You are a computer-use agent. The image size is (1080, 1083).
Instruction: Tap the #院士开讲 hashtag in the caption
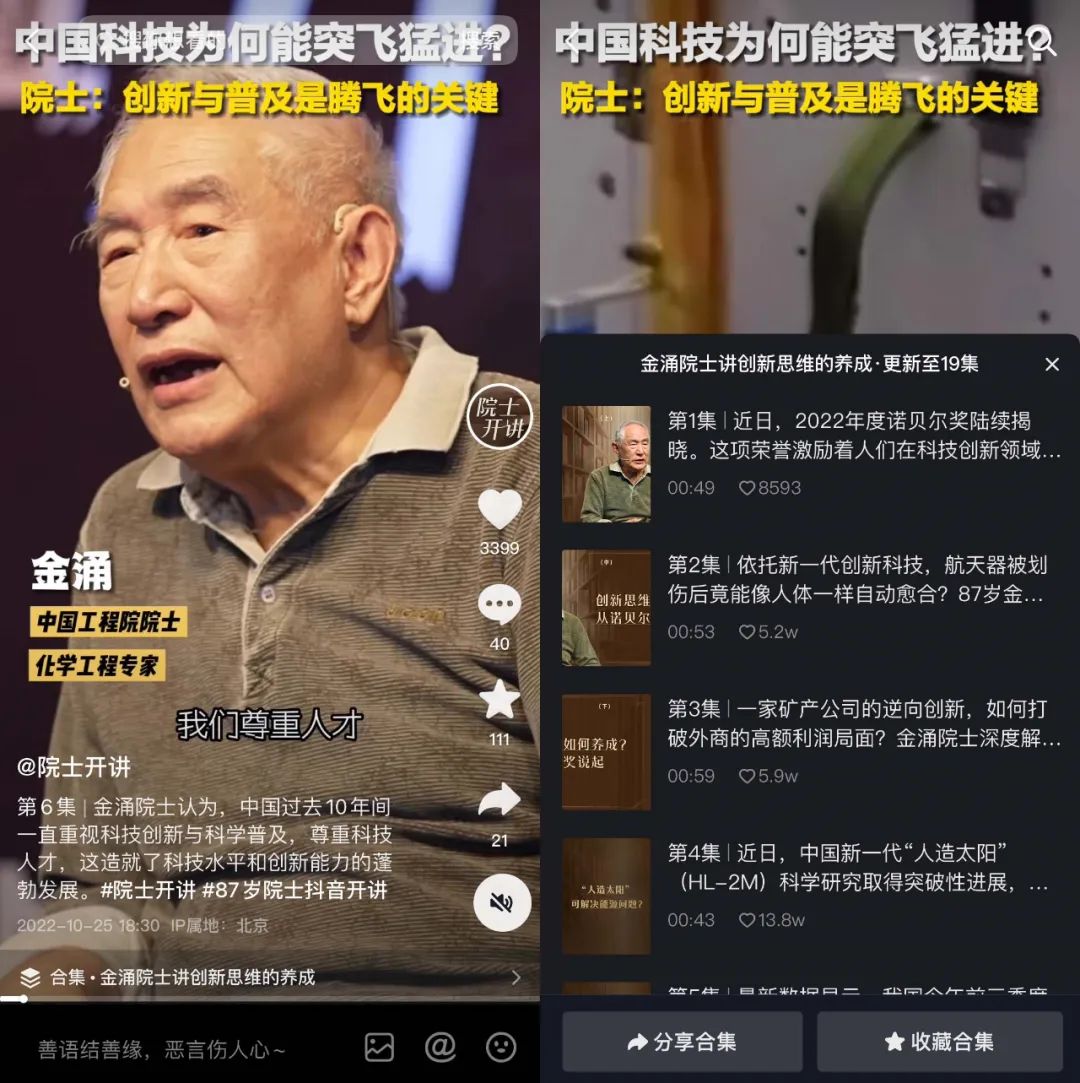click(147, 889)
